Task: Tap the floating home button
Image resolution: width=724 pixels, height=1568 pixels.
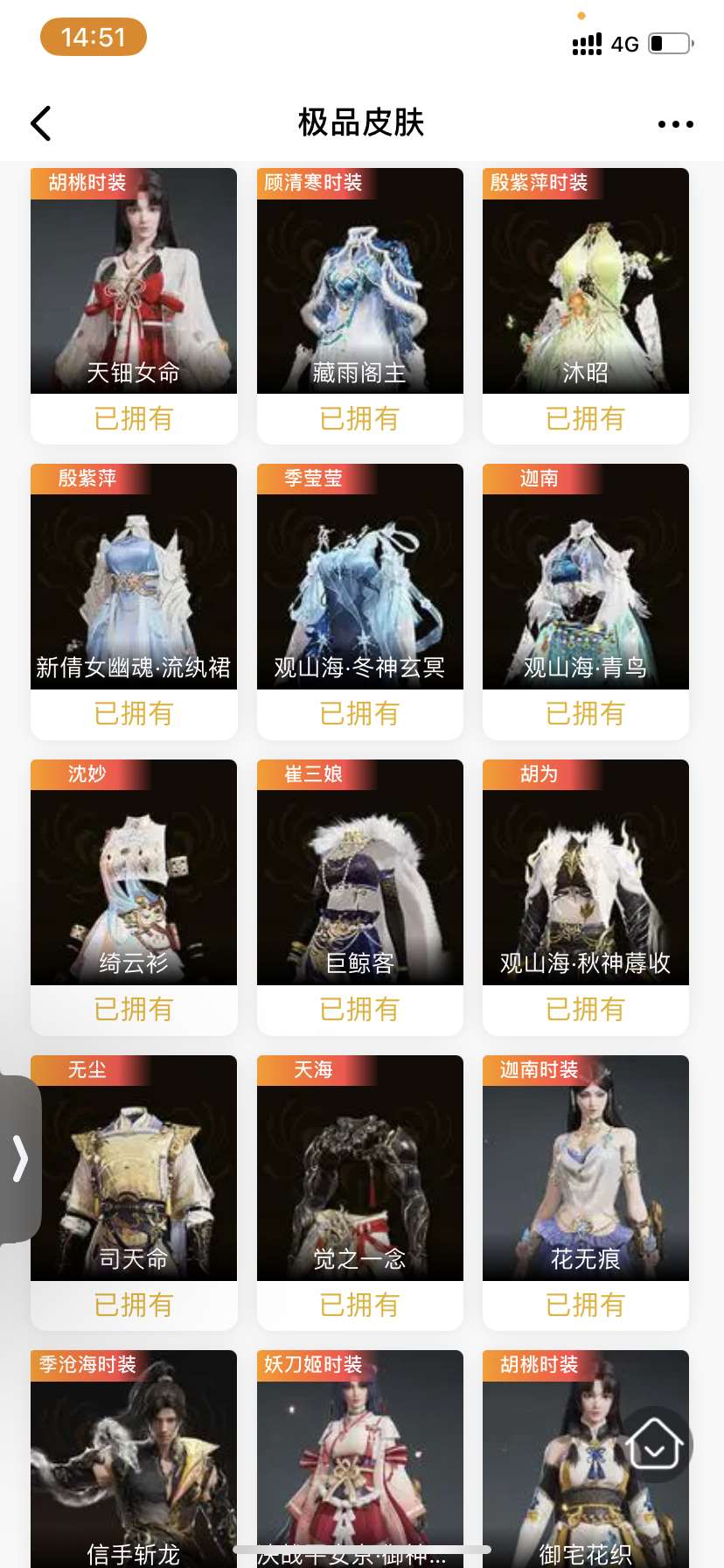Action: point(653,1444)
